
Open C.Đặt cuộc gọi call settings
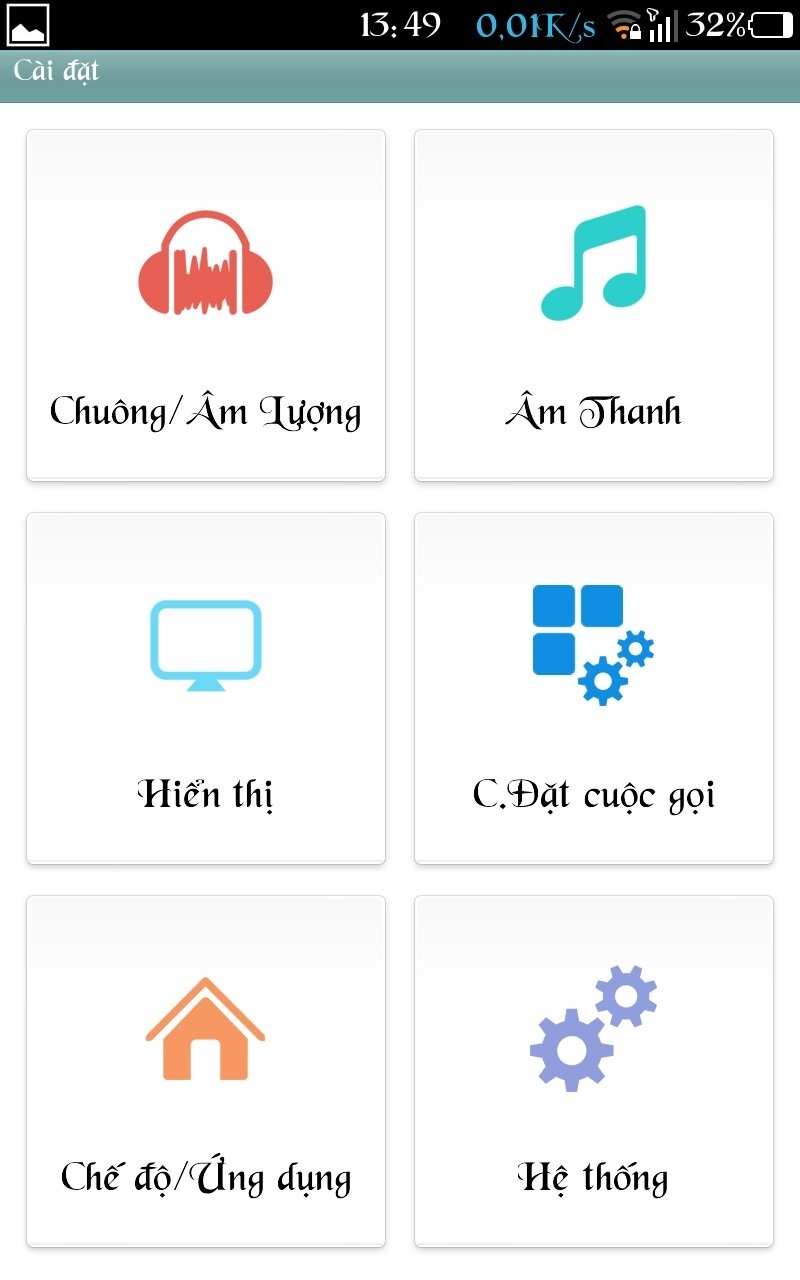(x=594, y=688)
